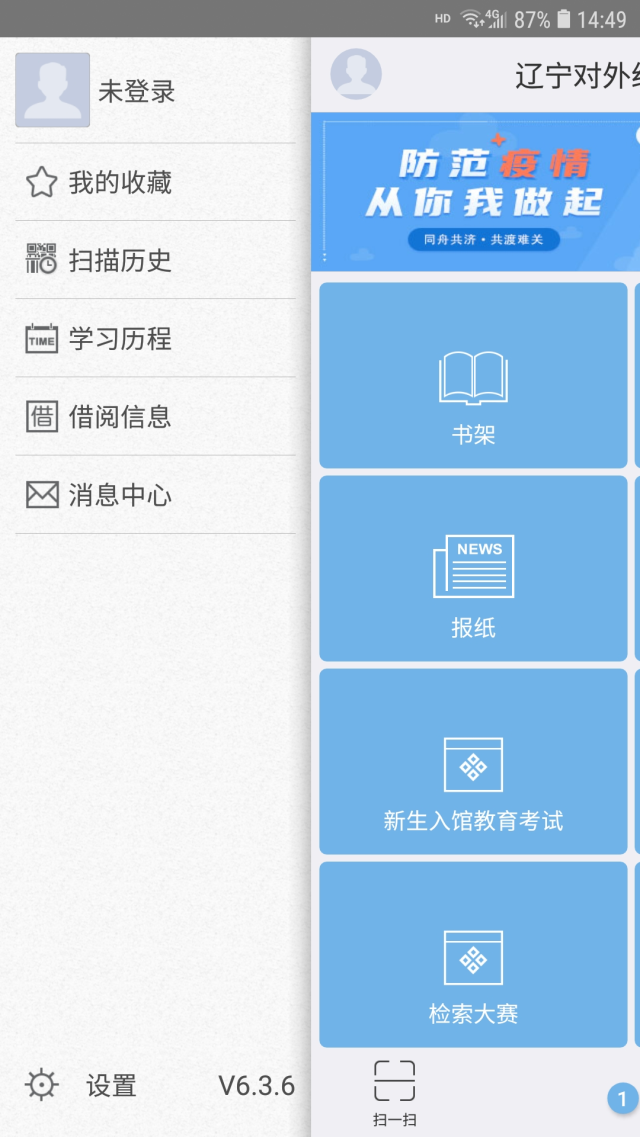640x1137 pixels.
Task: Open 我的收藏 favorites
Action: point(155,182)
